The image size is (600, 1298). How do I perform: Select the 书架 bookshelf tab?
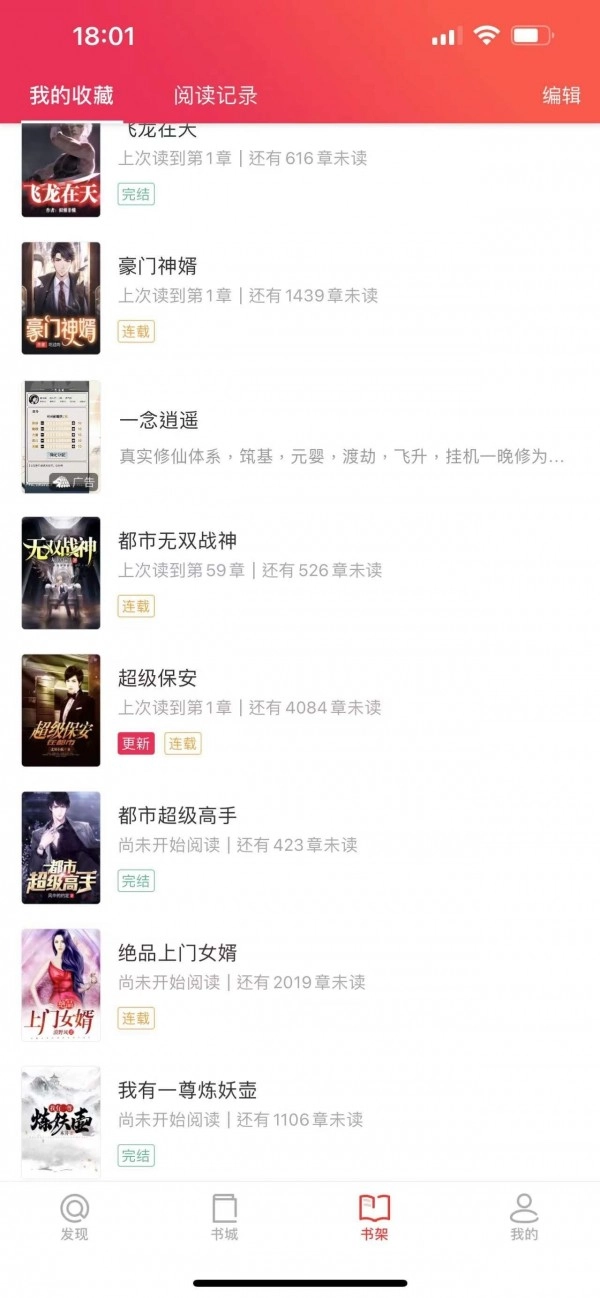[374, 1217]
